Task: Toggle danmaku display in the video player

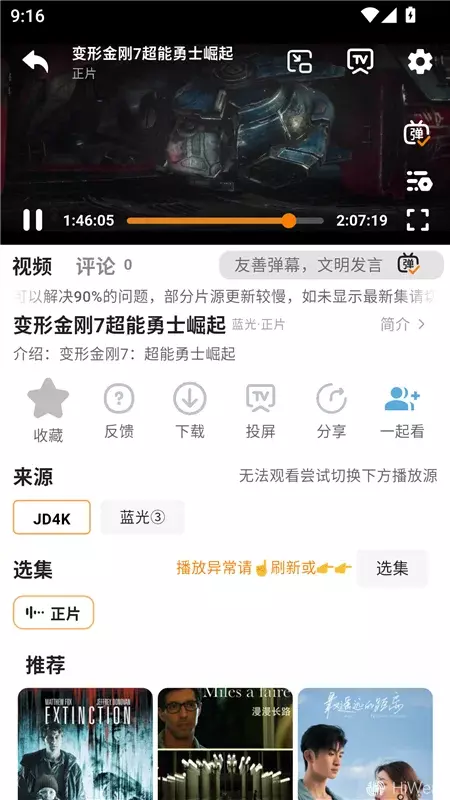Action: [417, 134]
